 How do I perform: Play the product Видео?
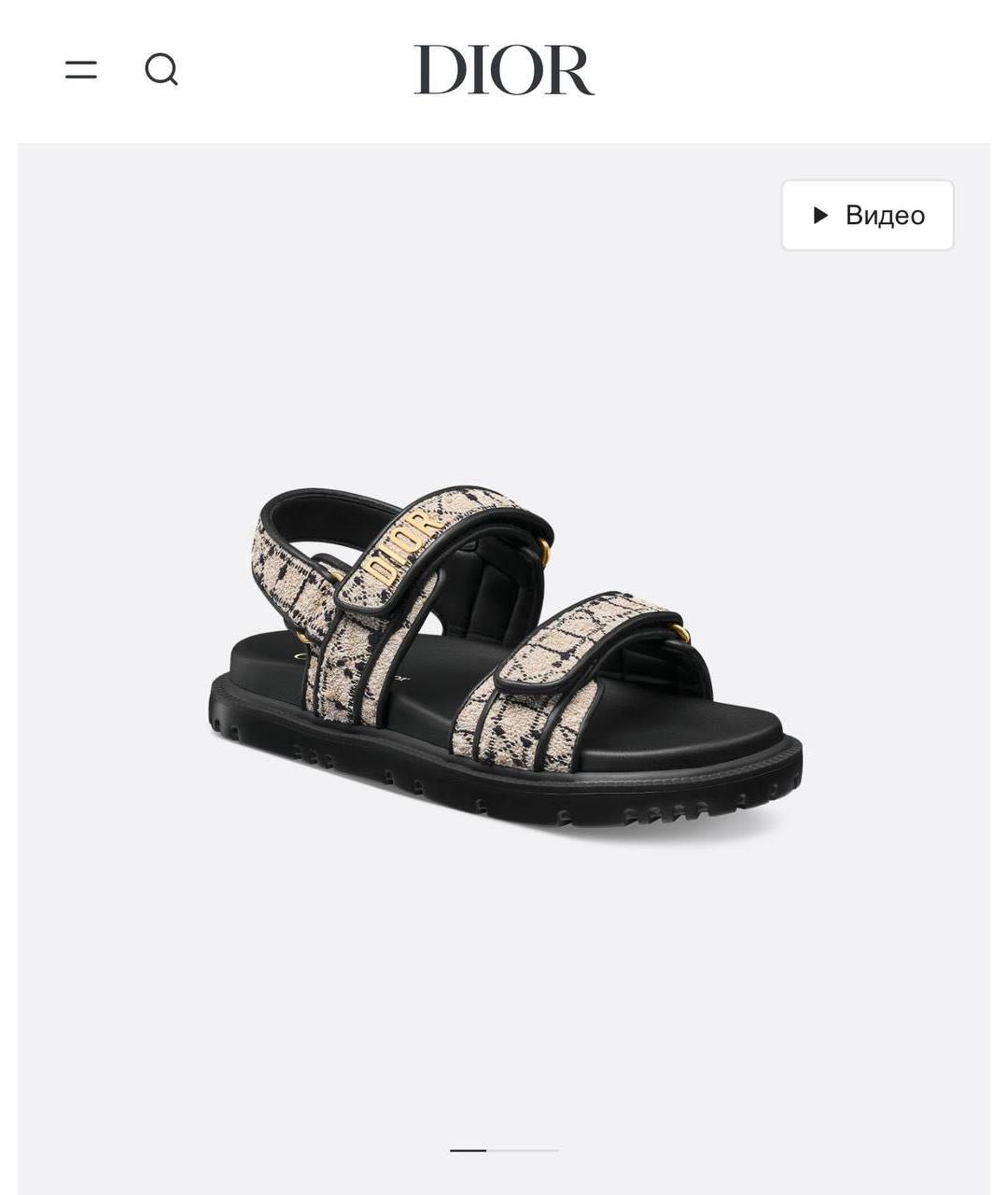pyautogui.click(x=867, y=216)
